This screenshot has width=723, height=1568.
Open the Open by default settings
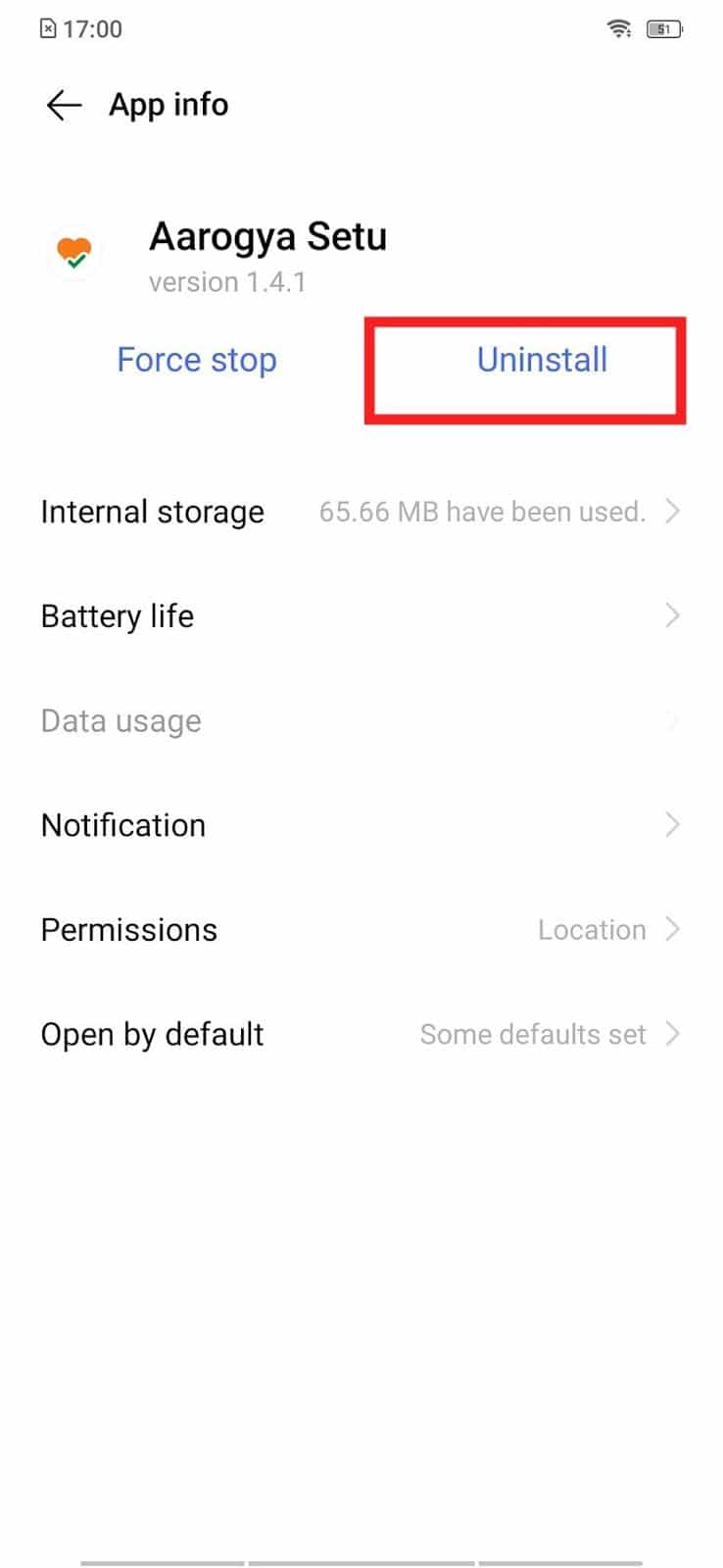pyautogui.click(x=361, y=1034)
